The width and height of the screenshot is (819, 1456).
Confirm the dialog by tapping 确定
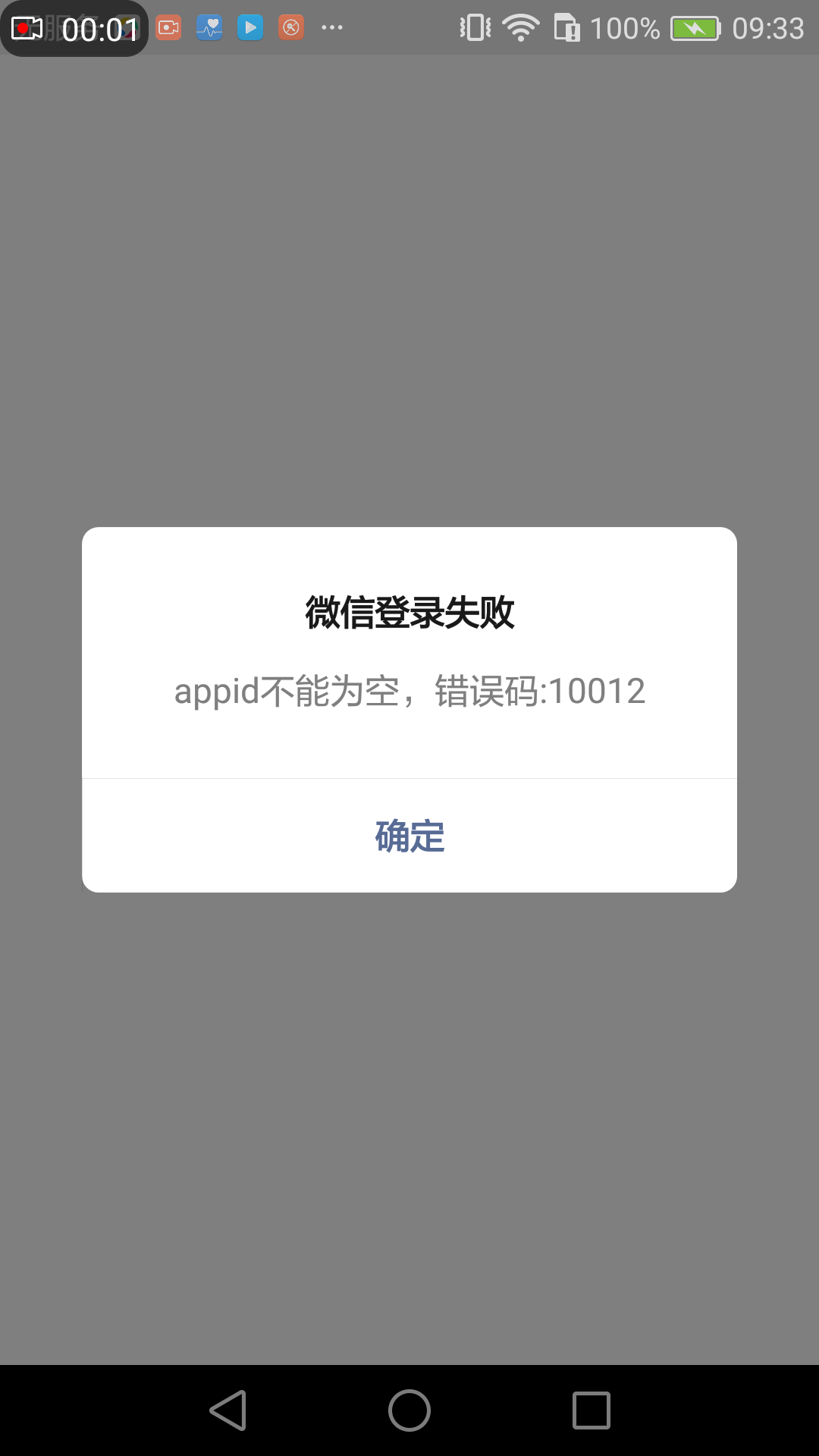tap(409, 835)
